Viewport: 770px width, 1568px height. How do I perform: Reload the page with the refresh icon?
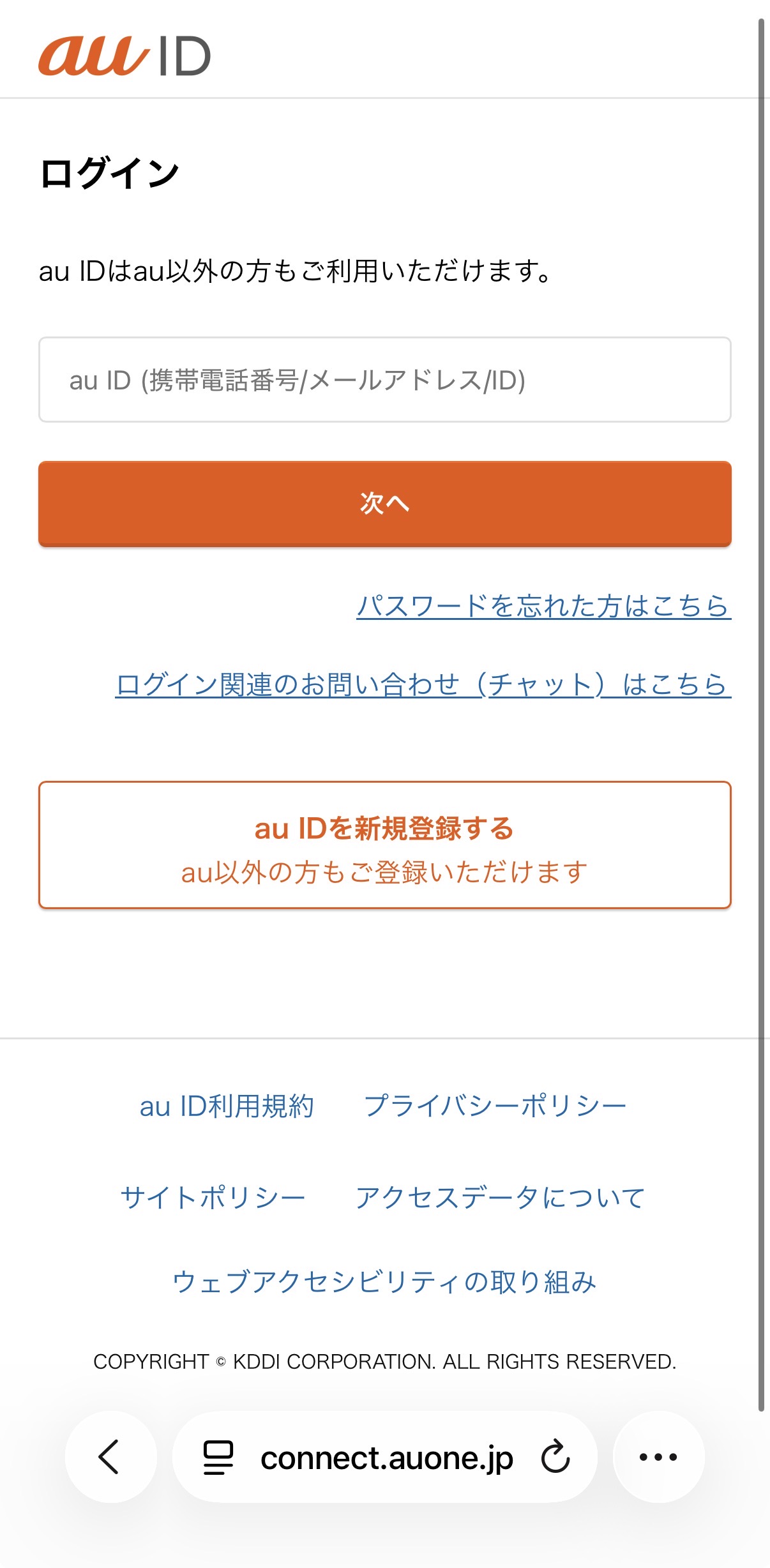click(x=555, y=1457)
